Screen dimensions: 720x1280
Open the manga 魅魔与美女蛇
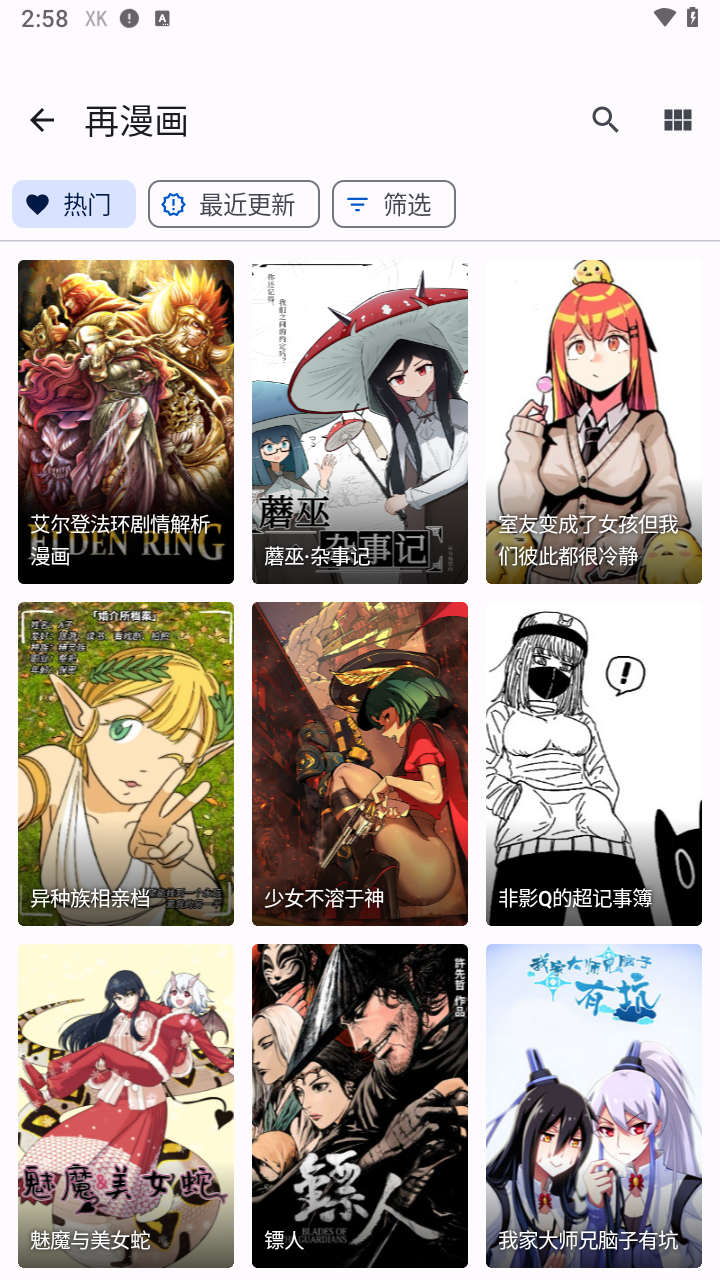(x=126, y=1105)
